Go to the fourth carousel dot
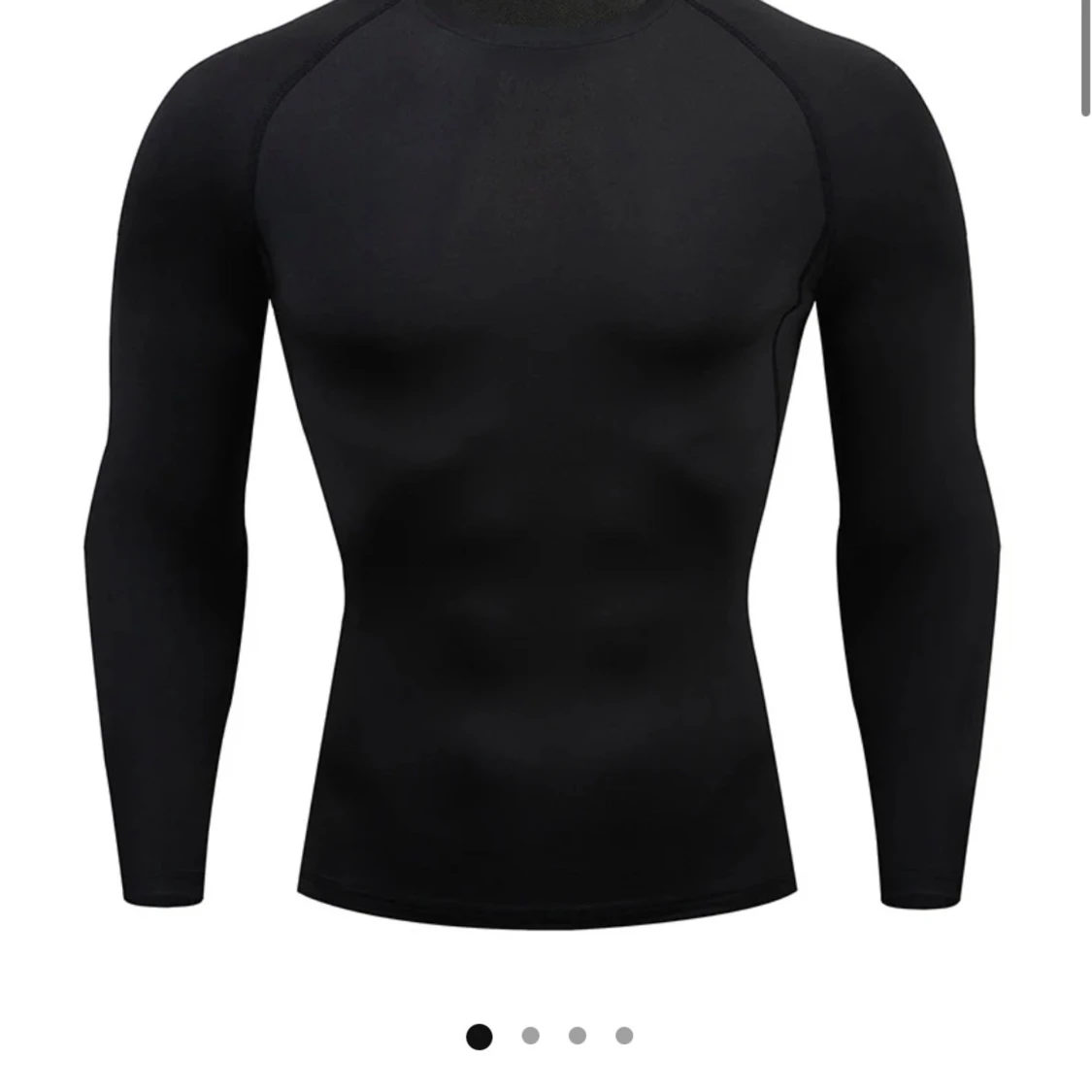 pos(624,1036)
